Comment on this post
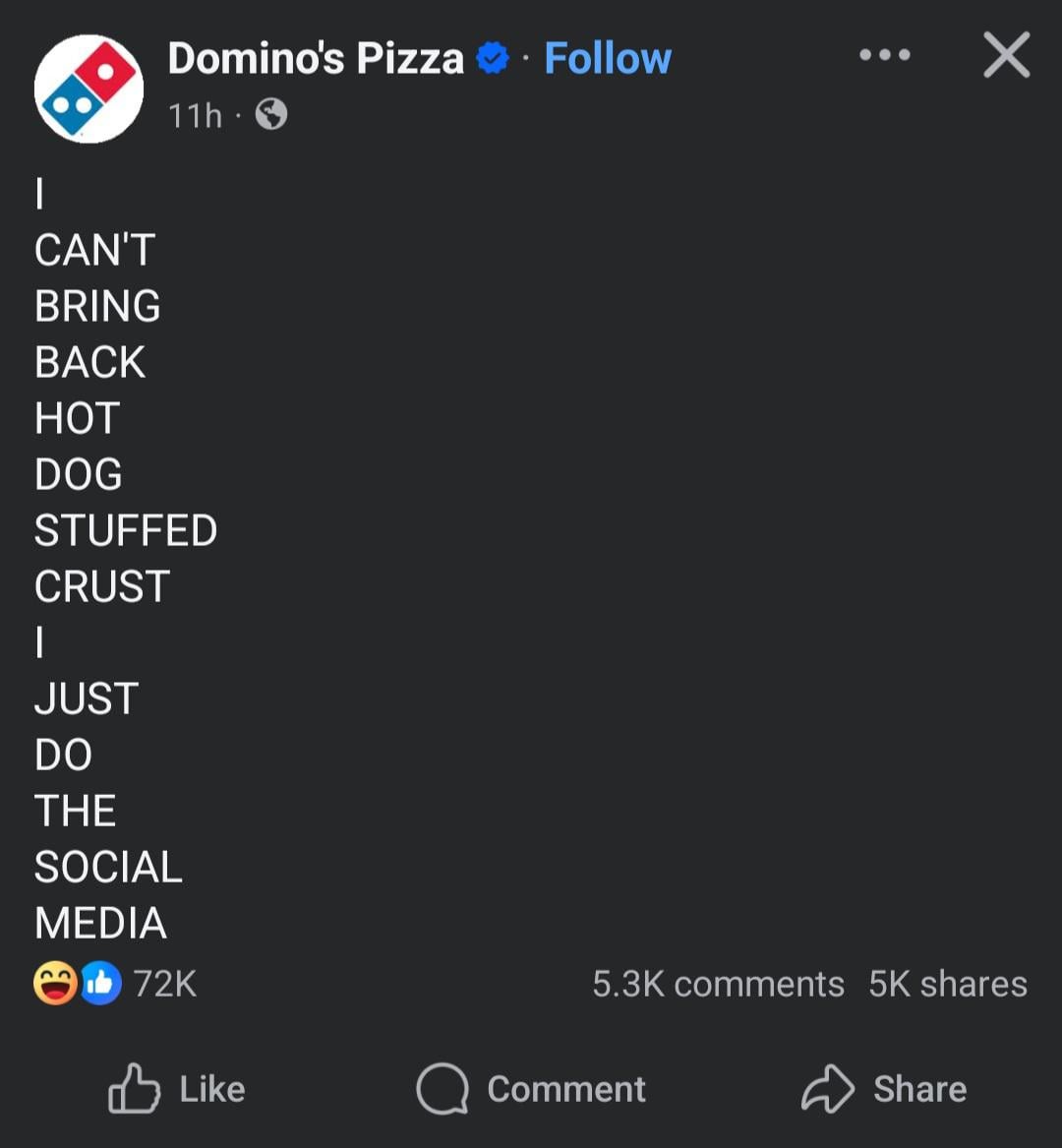The height and width of the screenshot is (1148, 1062). click(531, 1088)
